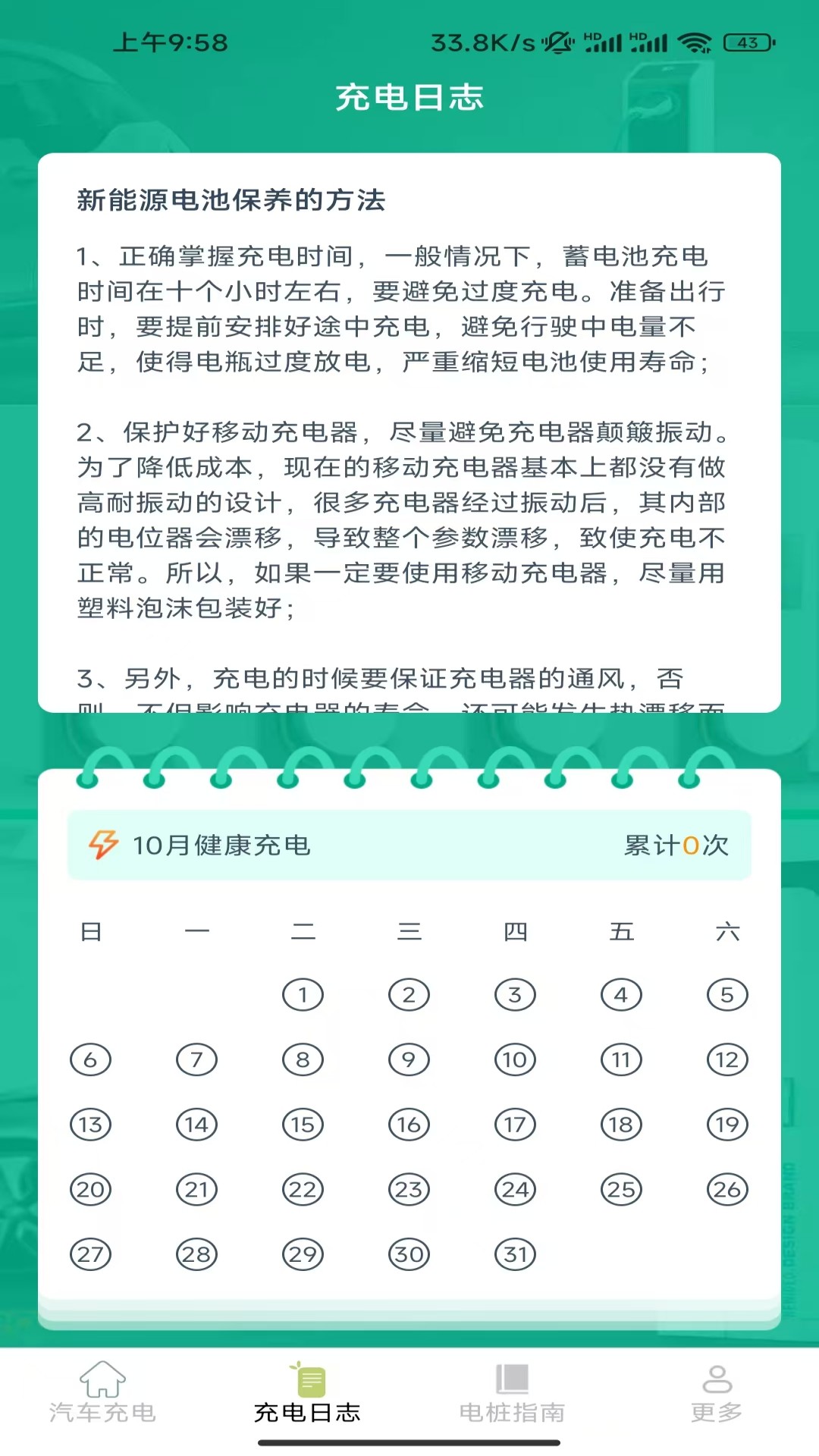Open the 充电日志 tab
The image size is (819, 1456).
[x=307, y=1394]
